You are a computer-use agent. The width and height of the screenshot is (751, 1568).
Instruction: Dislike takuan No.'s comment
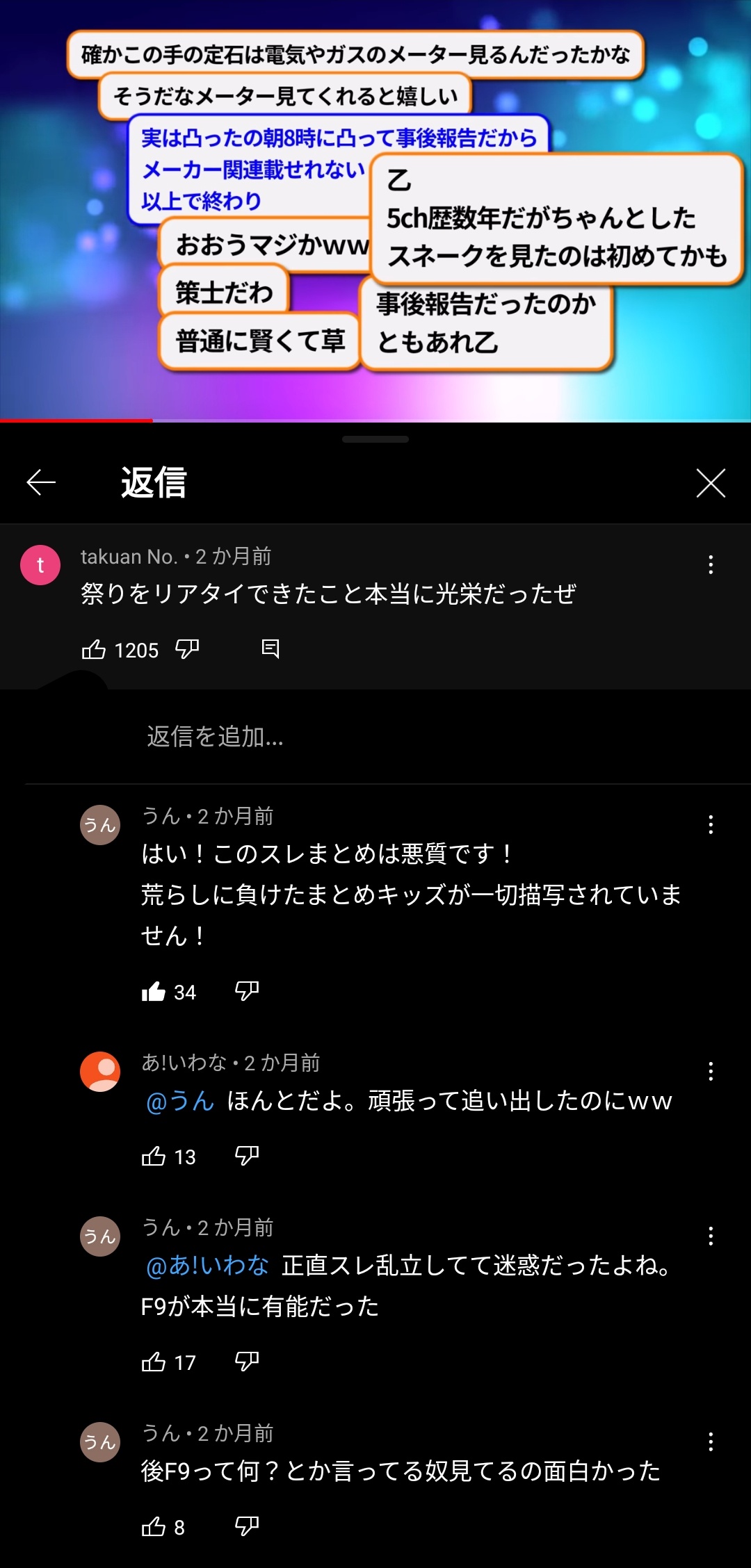point(187,649)
